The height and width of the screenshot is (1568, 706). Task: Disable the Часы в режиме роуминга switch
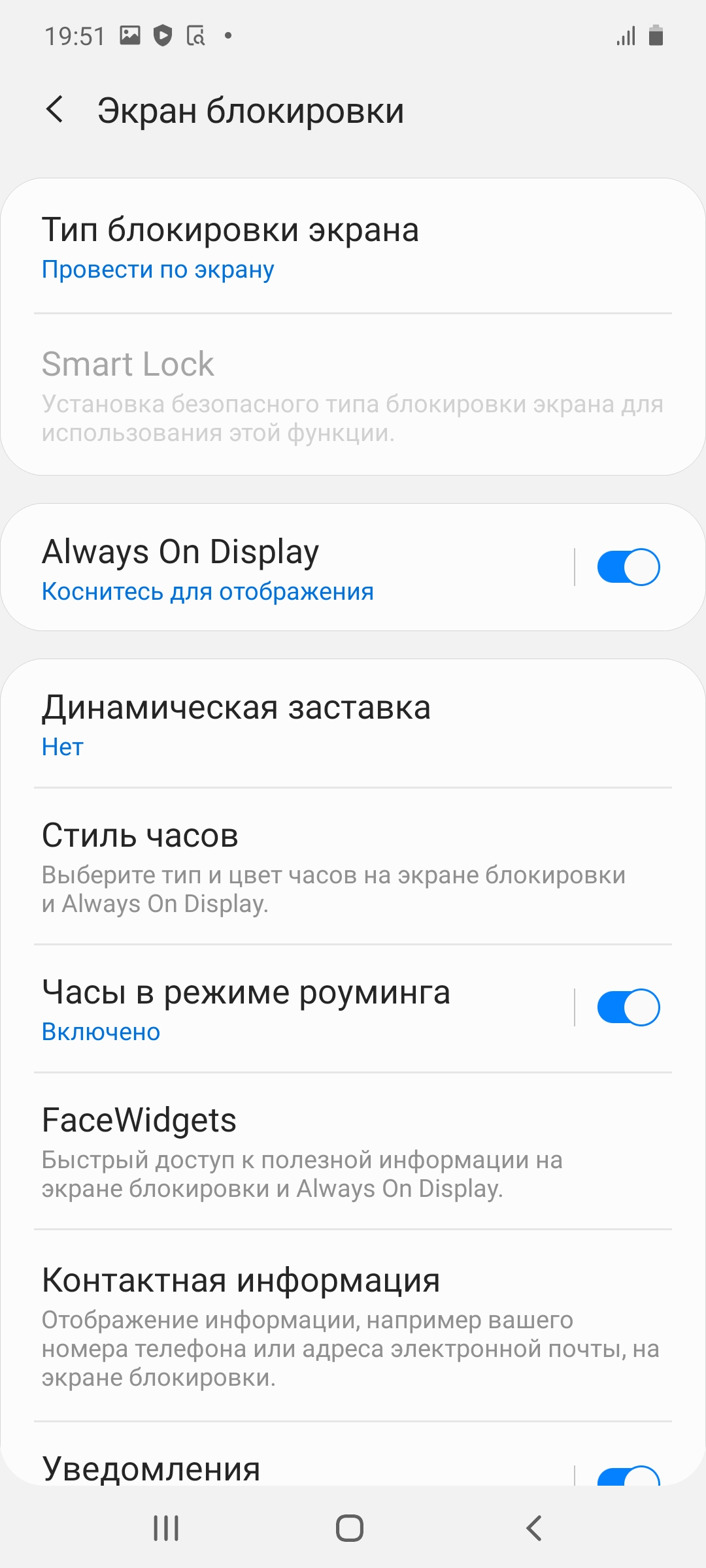(628, 1007)
